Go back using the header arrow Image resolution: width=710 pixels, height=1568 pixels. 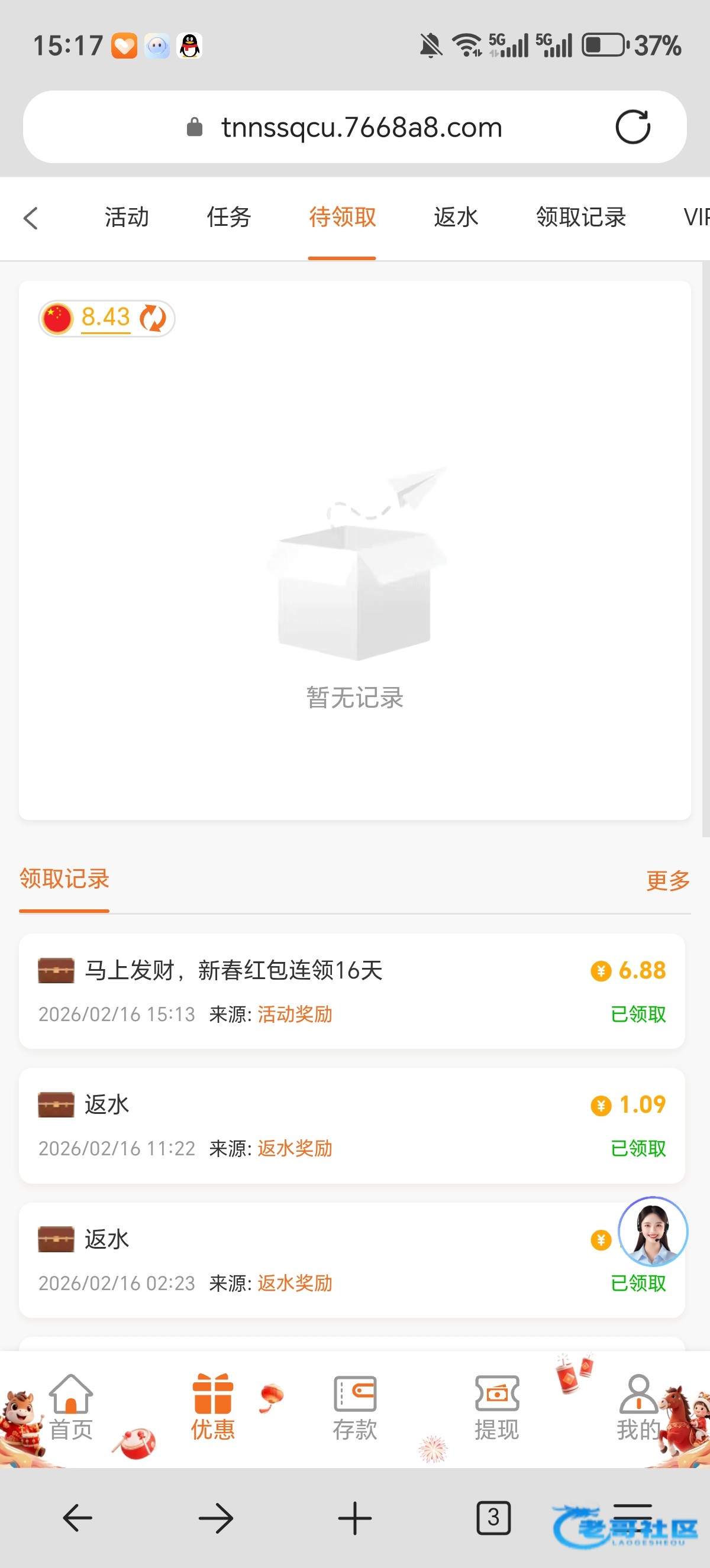[x=30, y=218]
